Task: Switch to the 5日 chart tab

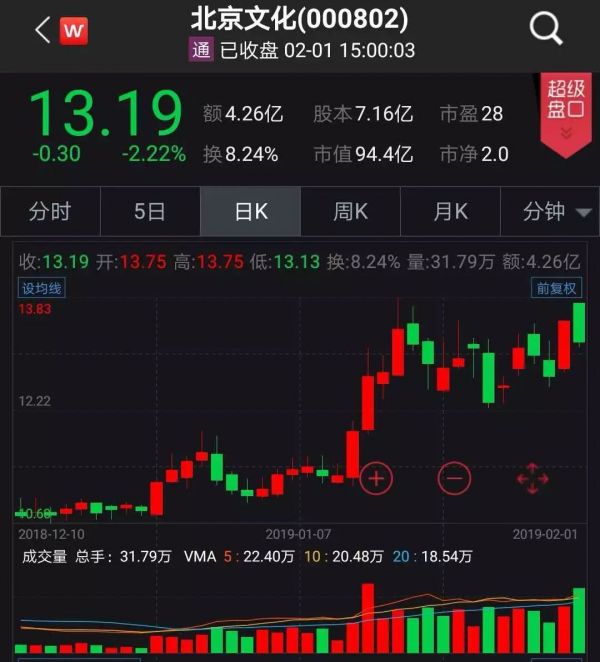Action: 149,211
